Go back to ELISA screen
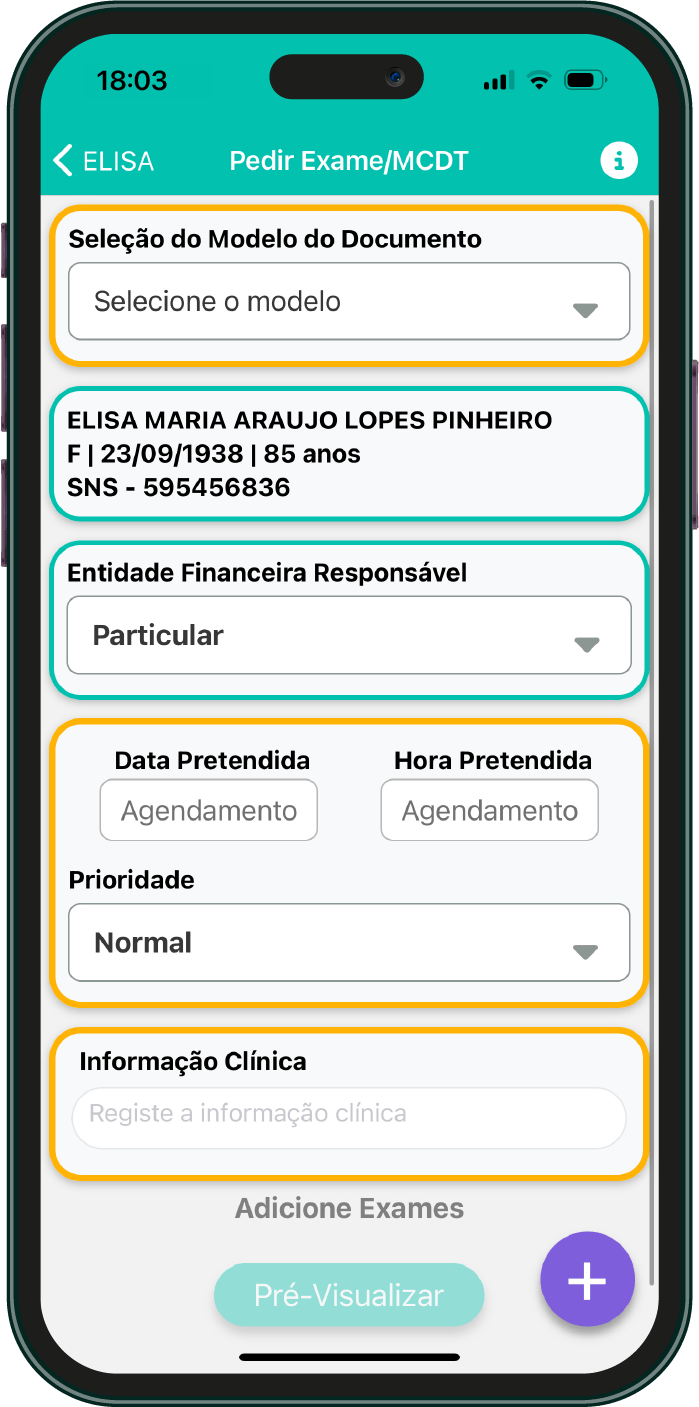Image resolution: width=699 pixels, height=1407 pixels. 103,161
